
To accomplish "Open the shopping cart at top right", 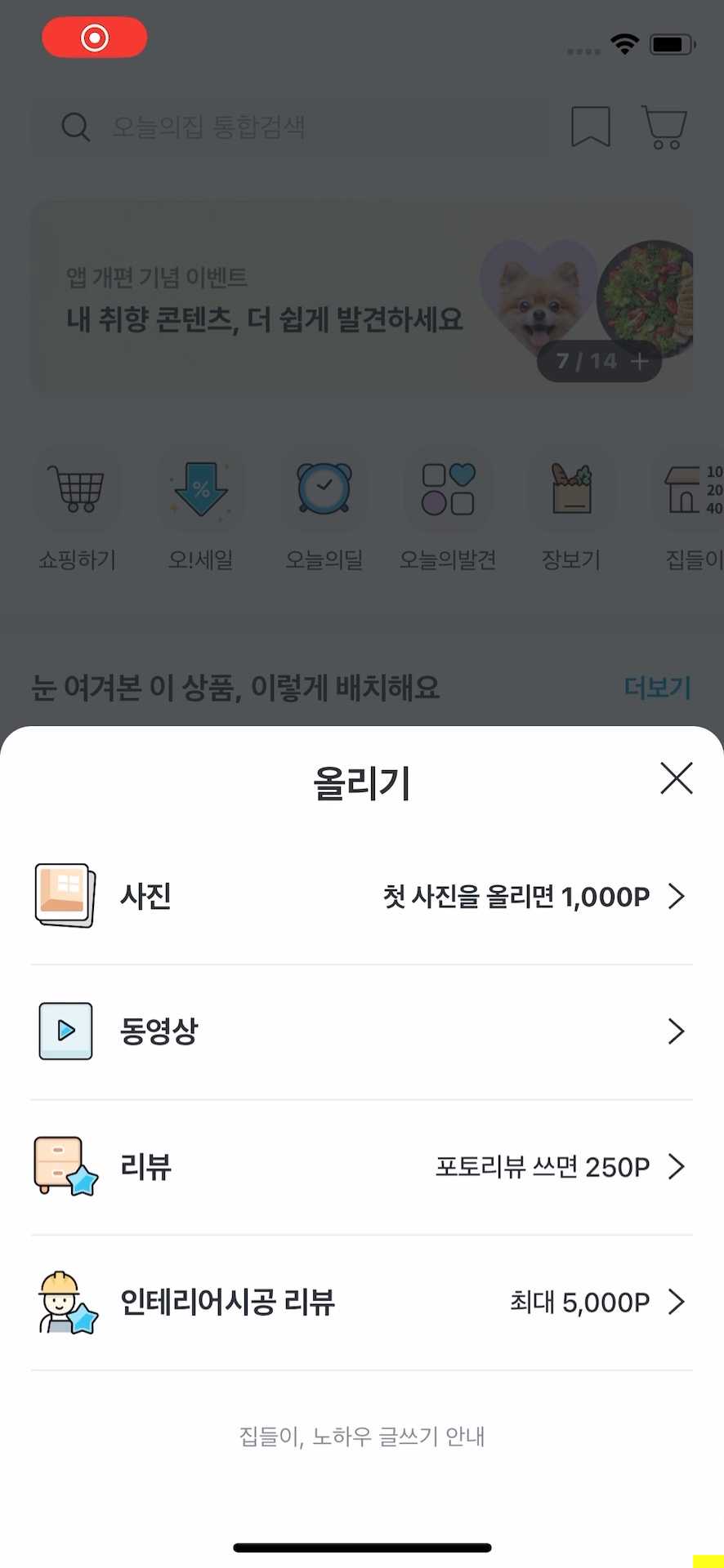I will [x=664, y=127].
